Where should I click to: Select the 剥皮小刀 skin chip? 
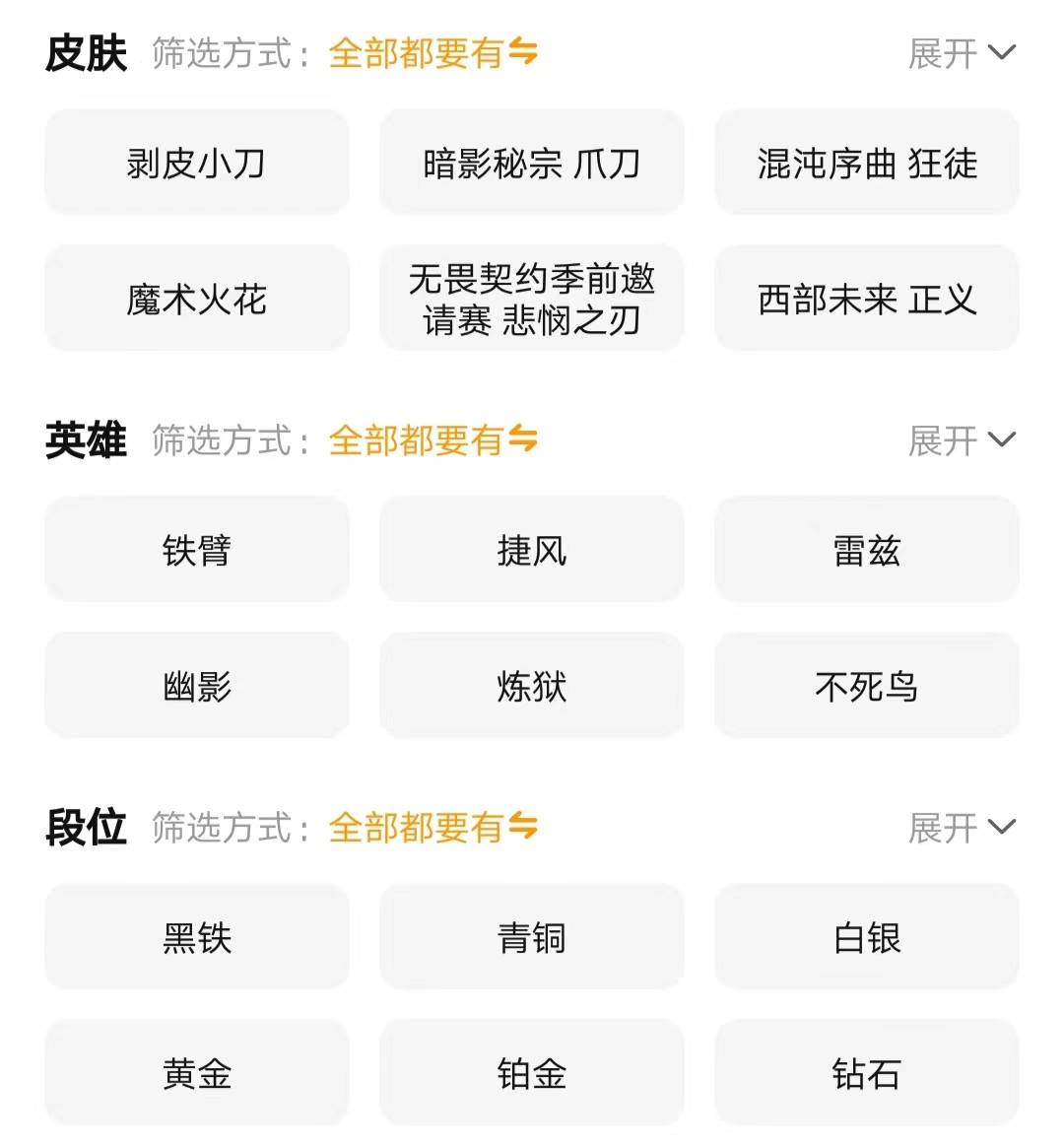(197, 163)
